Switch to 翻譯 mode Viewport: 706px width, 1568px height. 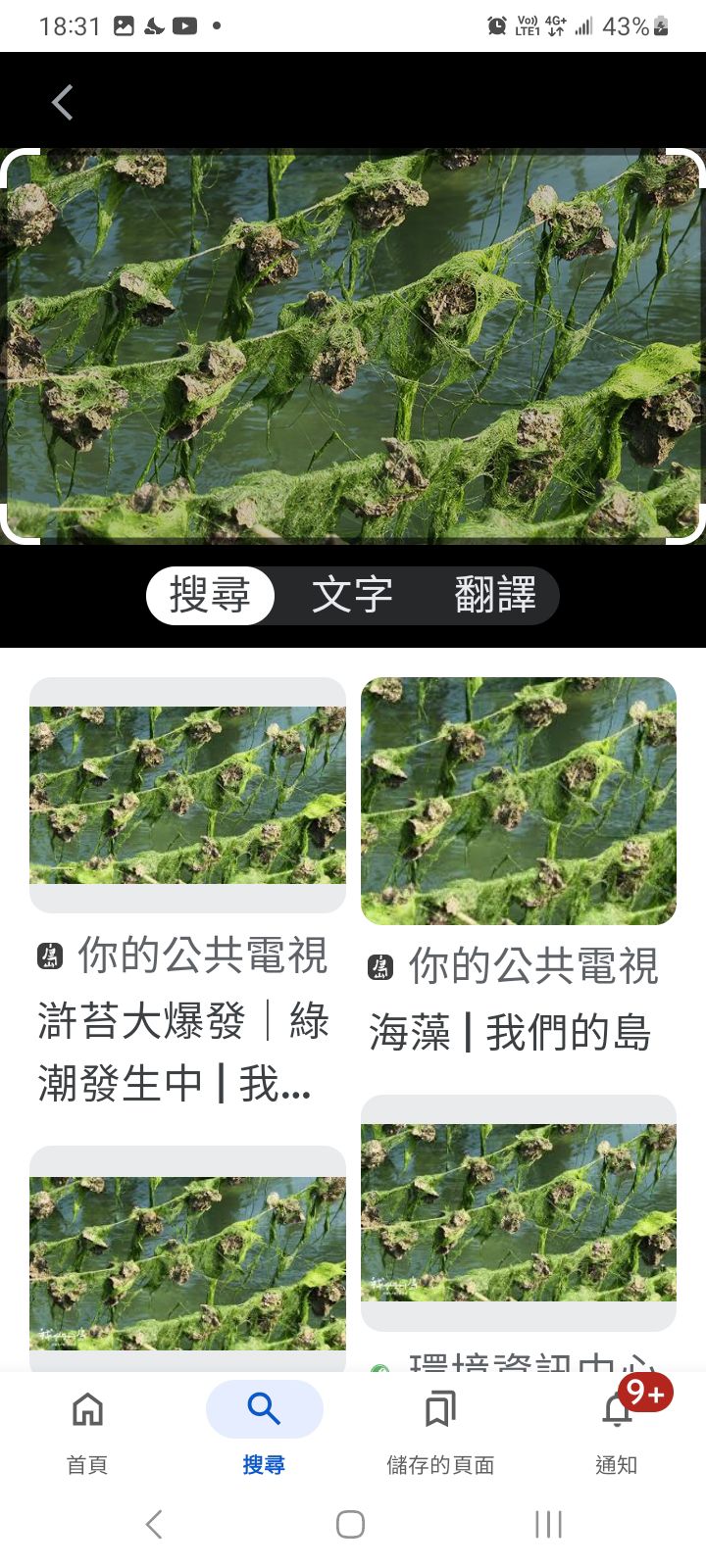click(495, 596)
